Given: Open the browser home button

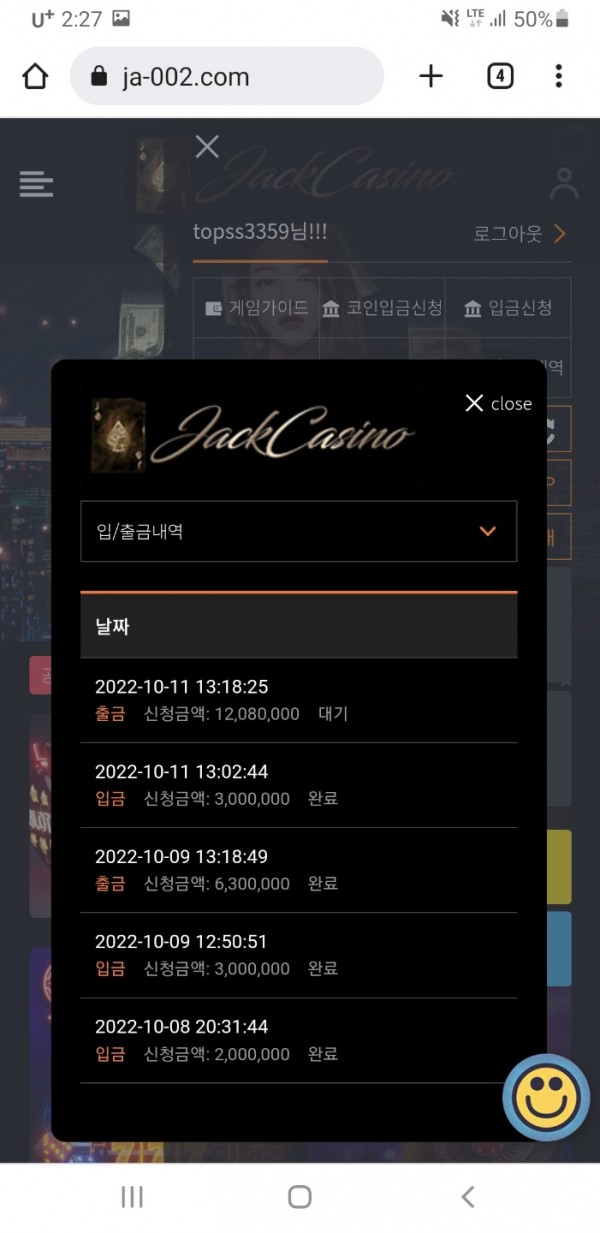Looking at the screenshot, I should pos(35,76).
